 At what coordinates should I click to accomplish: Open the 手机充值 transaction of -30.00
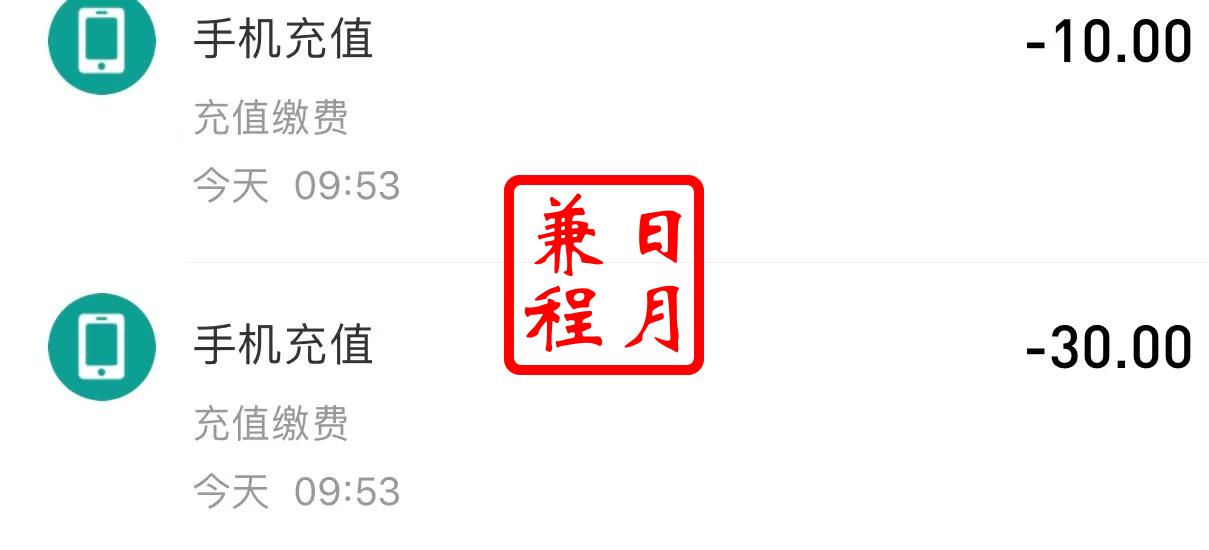282,345
